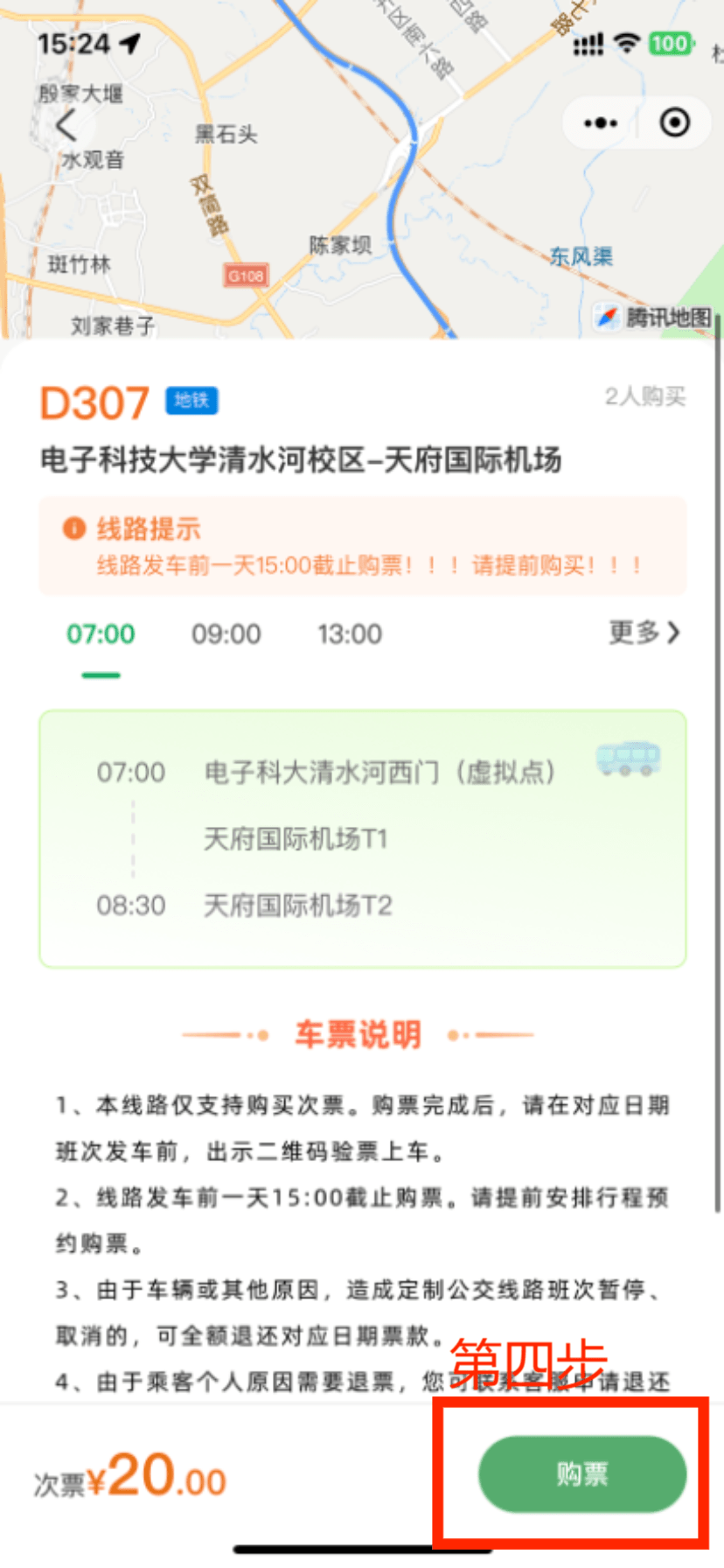This screenshot has width=724, height=1568.
Task: Tap the 地铁 badge next to D307
Action: point(192,402)
